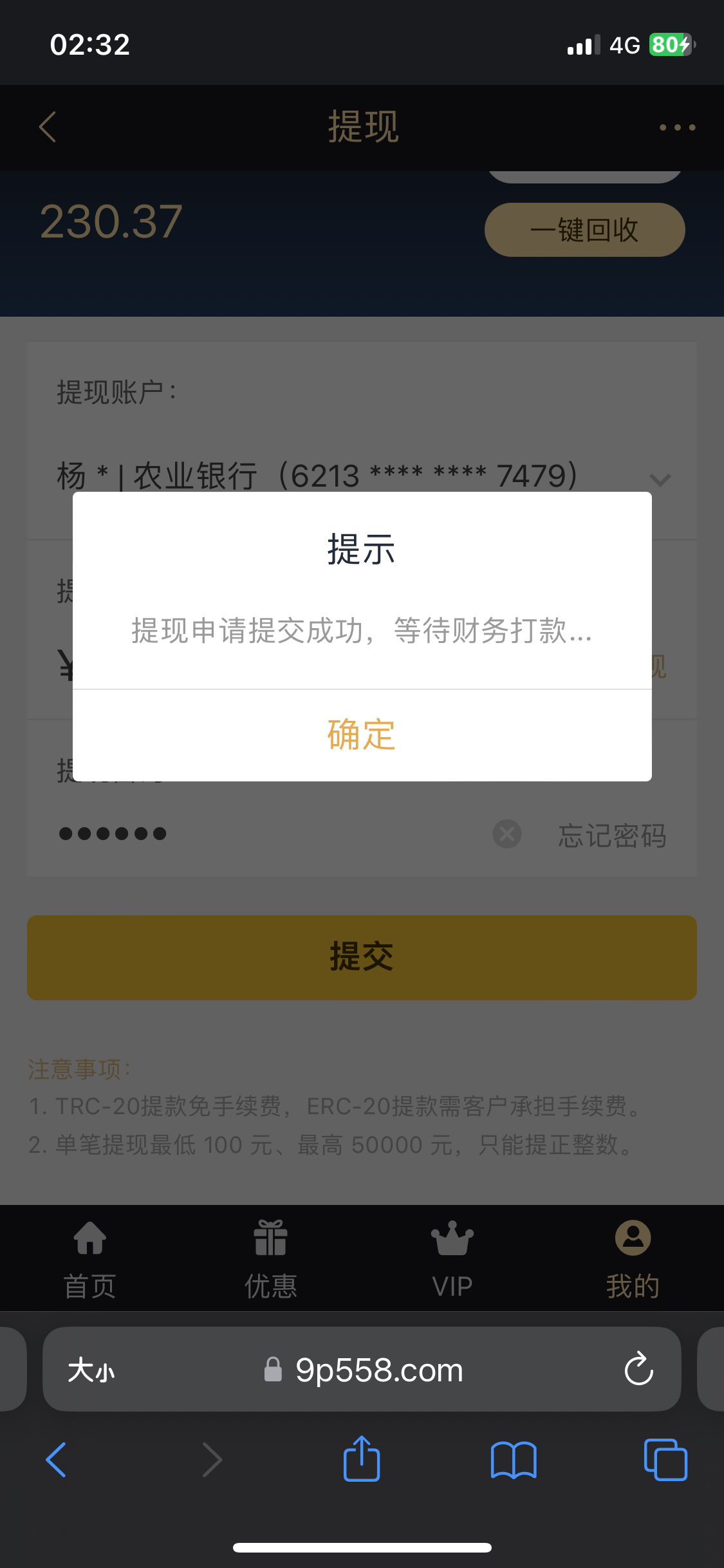Viewport: 724px width, 1568px height.
Task: Focus the withdrawal password field
Action: 257,834
